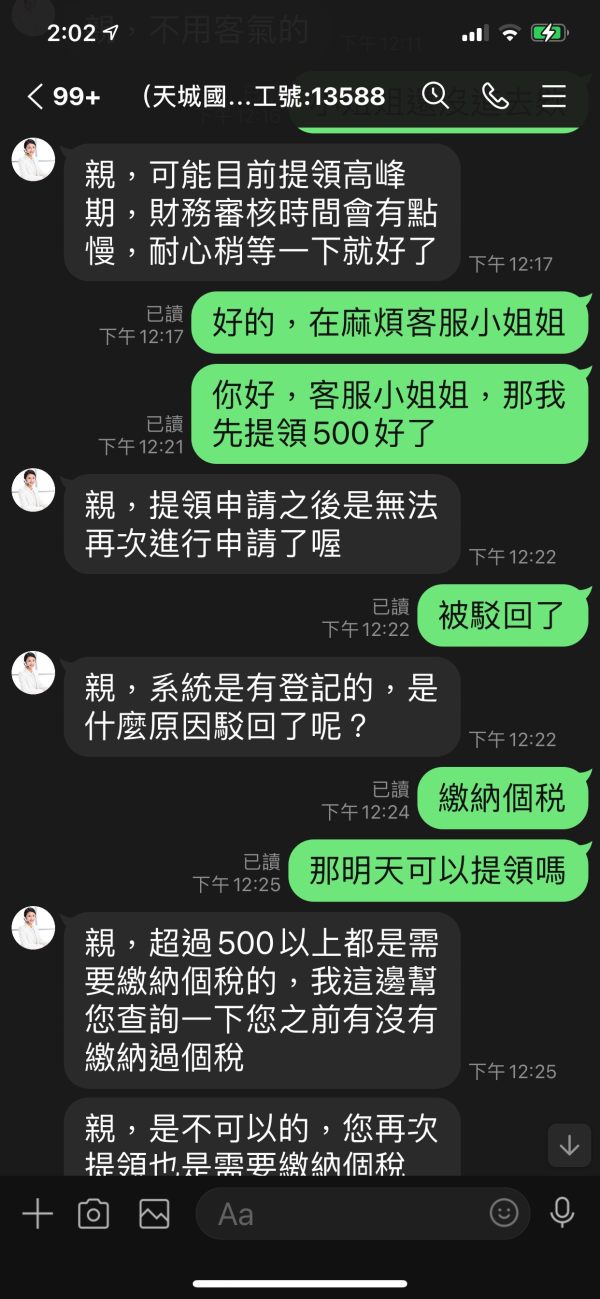Record a voice message

click(562, 1213)
